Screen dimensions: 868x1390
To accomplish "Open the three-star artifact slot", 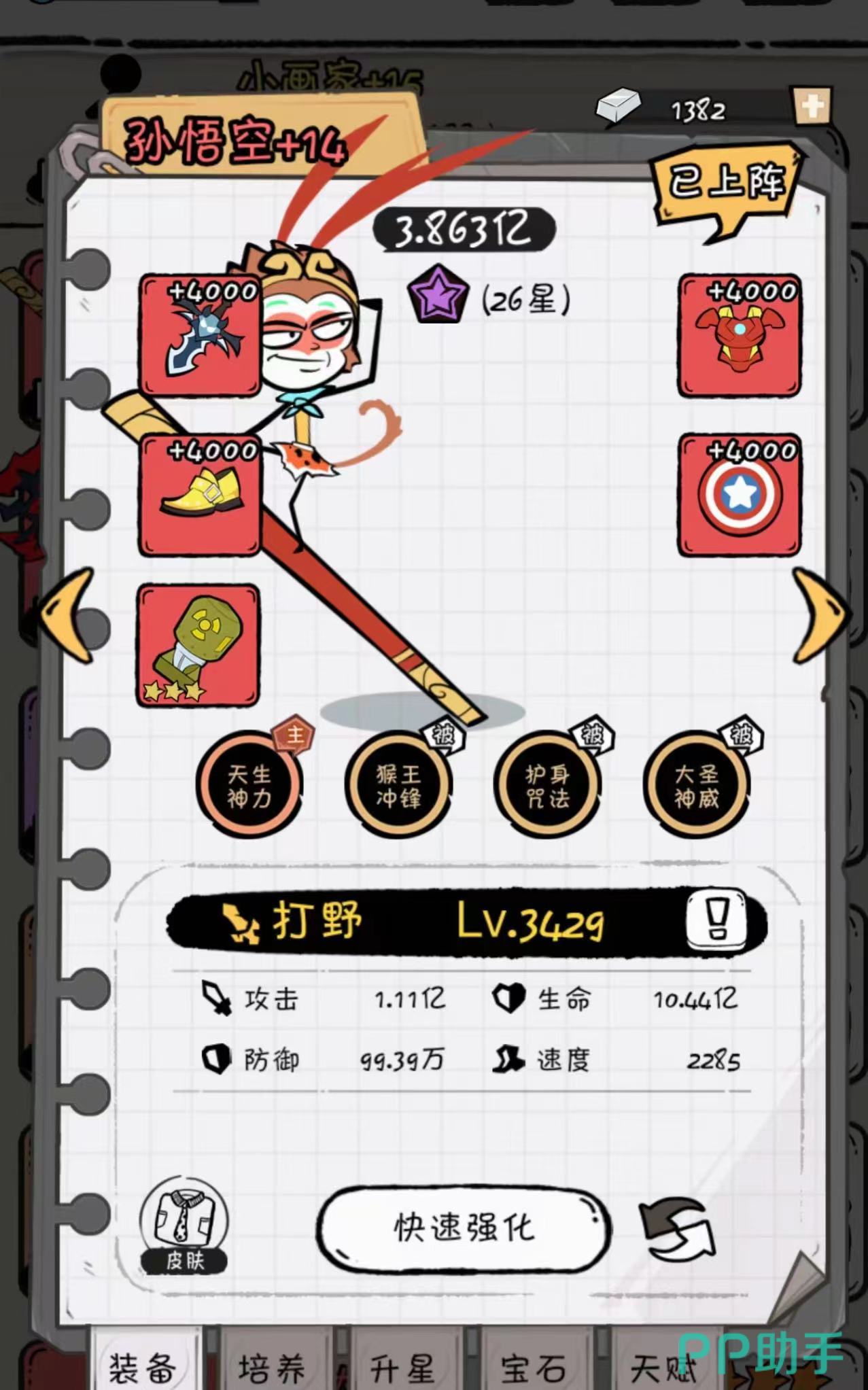I will [x=198, y=645].
